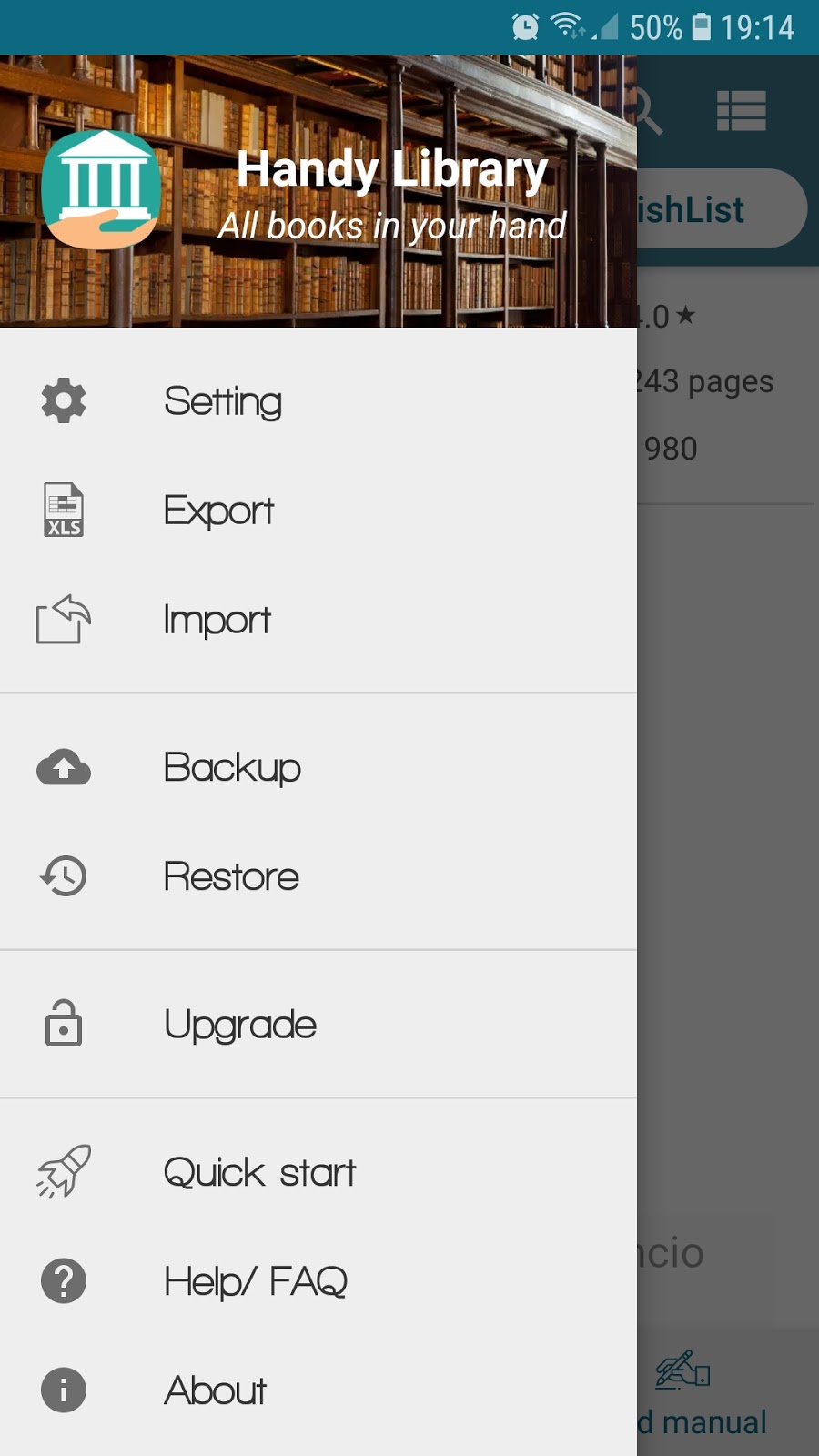Image resolution: width=819 pixels, height=1456 pixels.
Task: Open "Quick start" from the menu
Action: coord(259,1172)
